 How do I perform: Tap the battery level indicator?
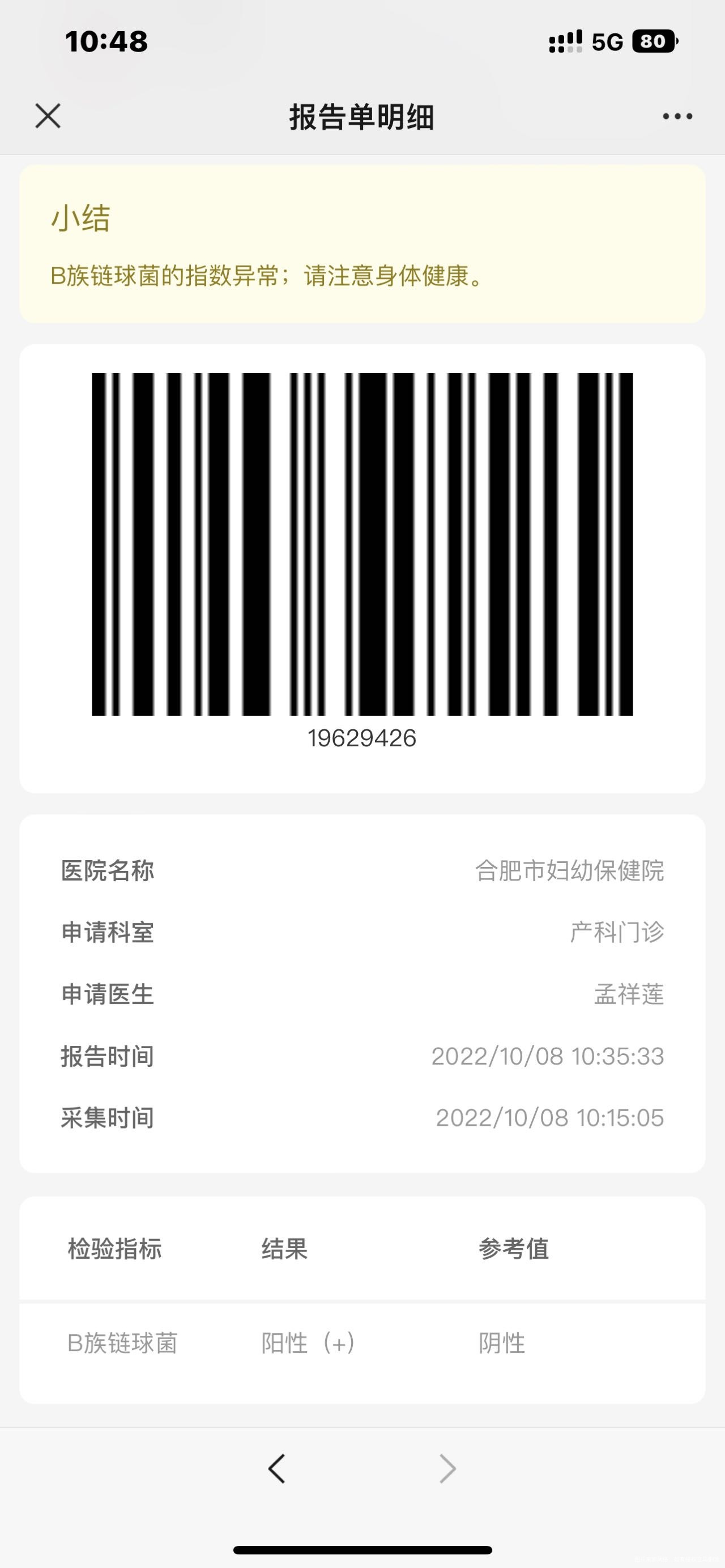pos(654,41)
